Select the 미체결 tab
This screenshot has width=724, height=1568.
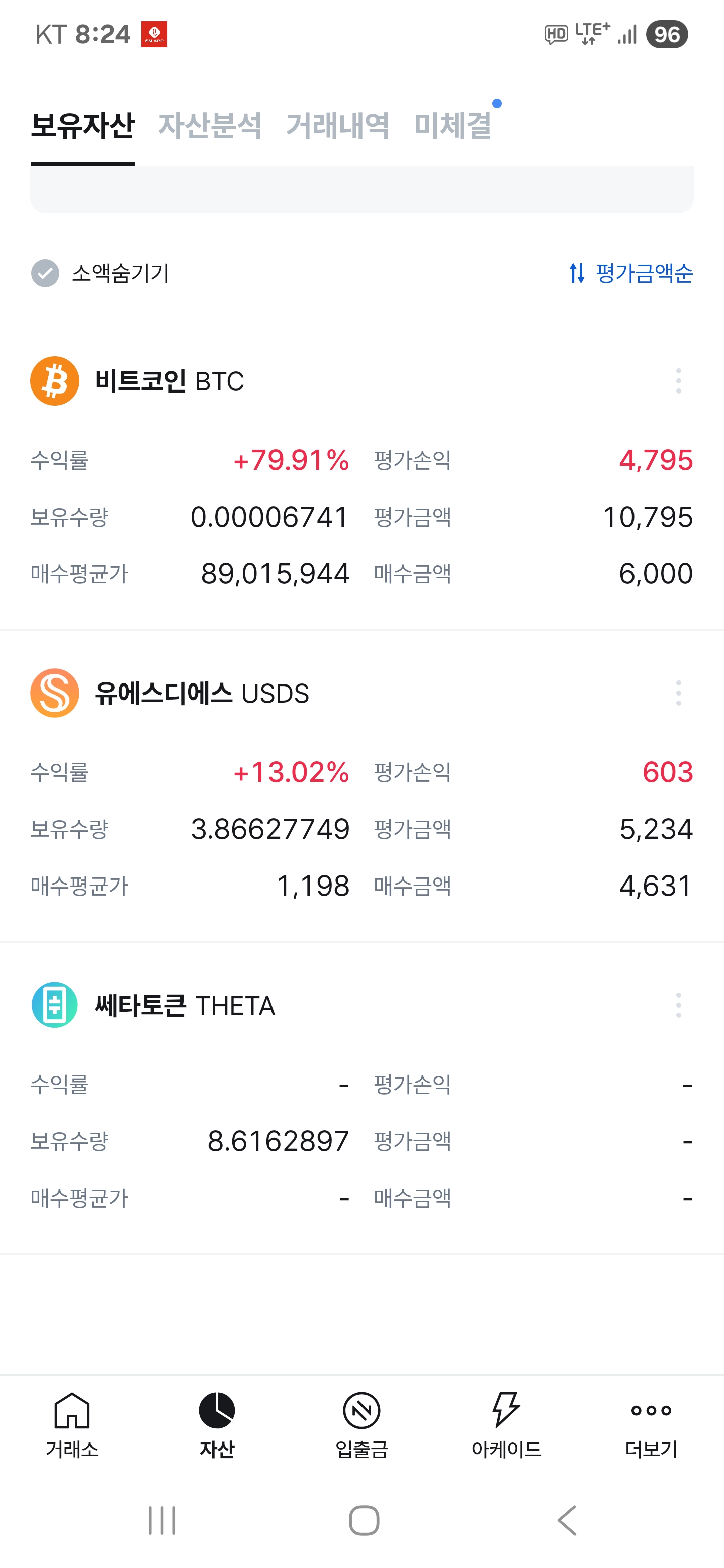453,126
